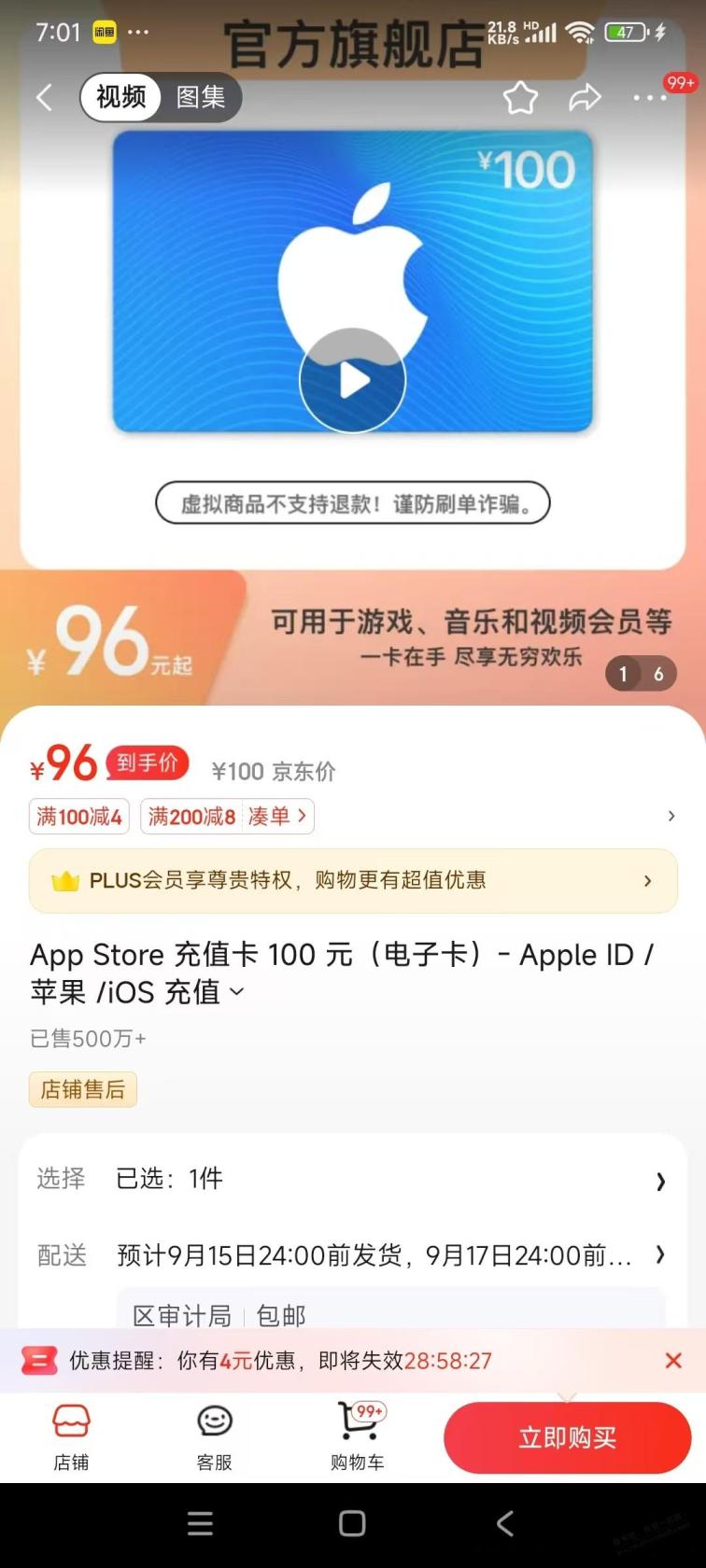Open 满200减8 凑单 offer
The height and width of the screenshot is (1568, 706).
coord(227,817)
